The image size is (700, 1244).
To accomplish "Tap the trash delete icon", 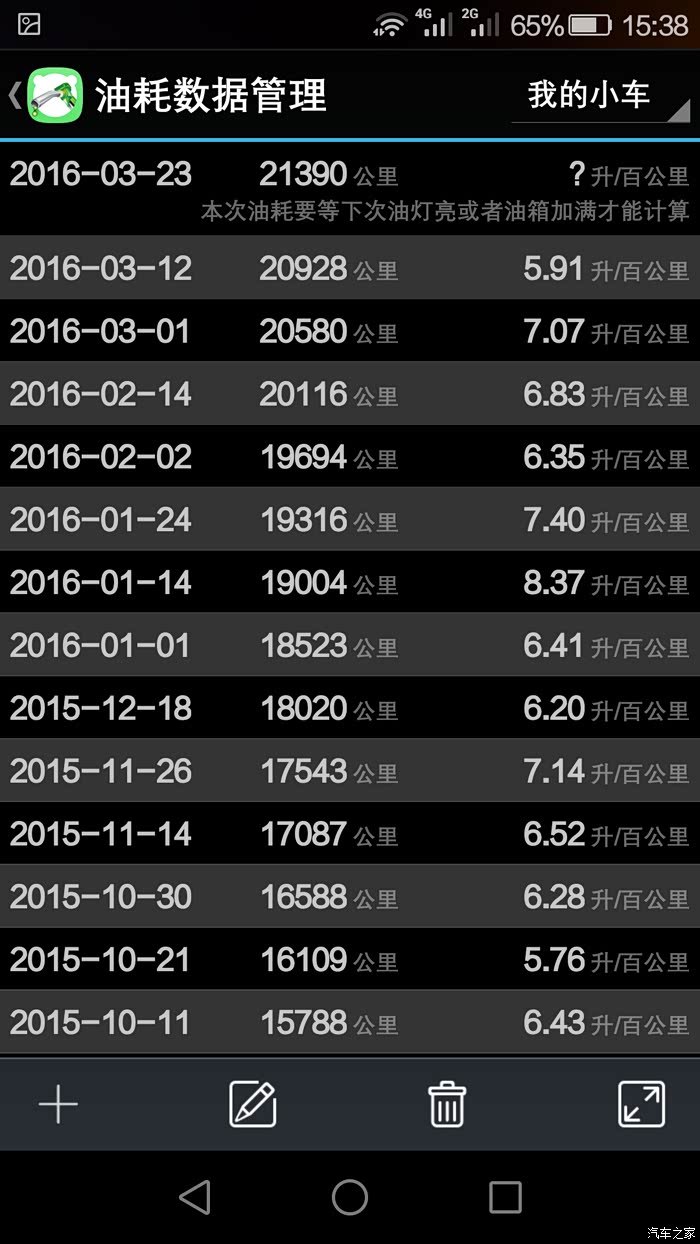I will click(x=446, y=1105).
